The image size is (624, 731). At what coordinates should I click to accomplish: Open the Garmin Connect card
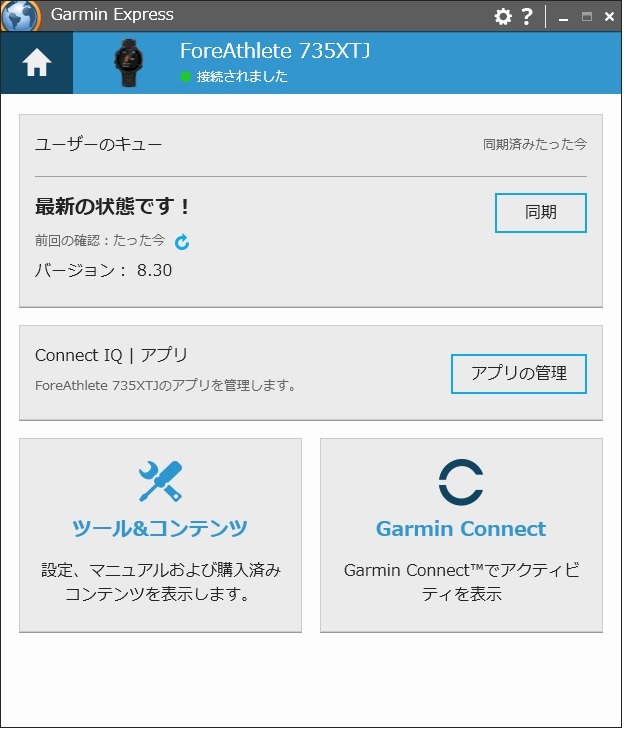(461, 535)
